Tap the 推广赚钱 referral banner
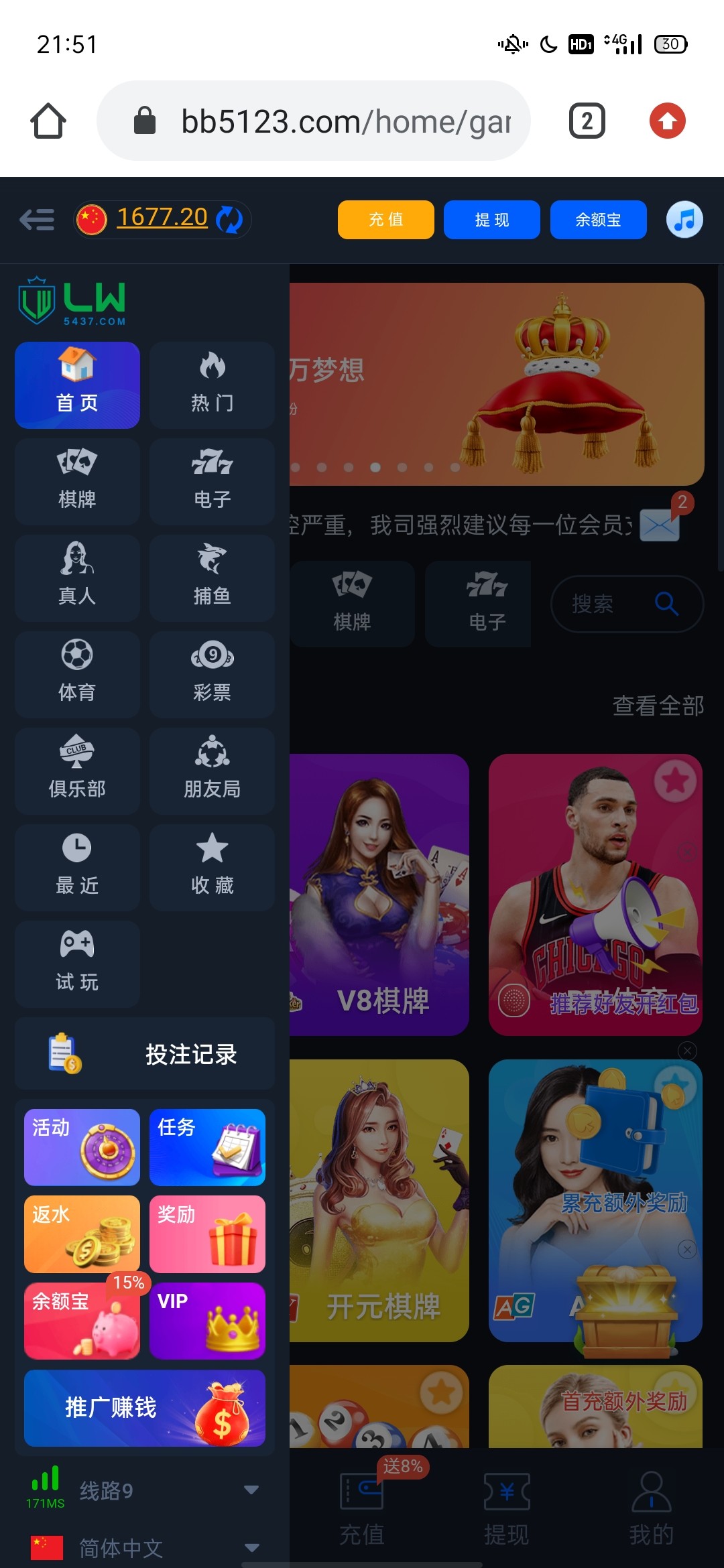724x1568 pixels. point(145,1408)
